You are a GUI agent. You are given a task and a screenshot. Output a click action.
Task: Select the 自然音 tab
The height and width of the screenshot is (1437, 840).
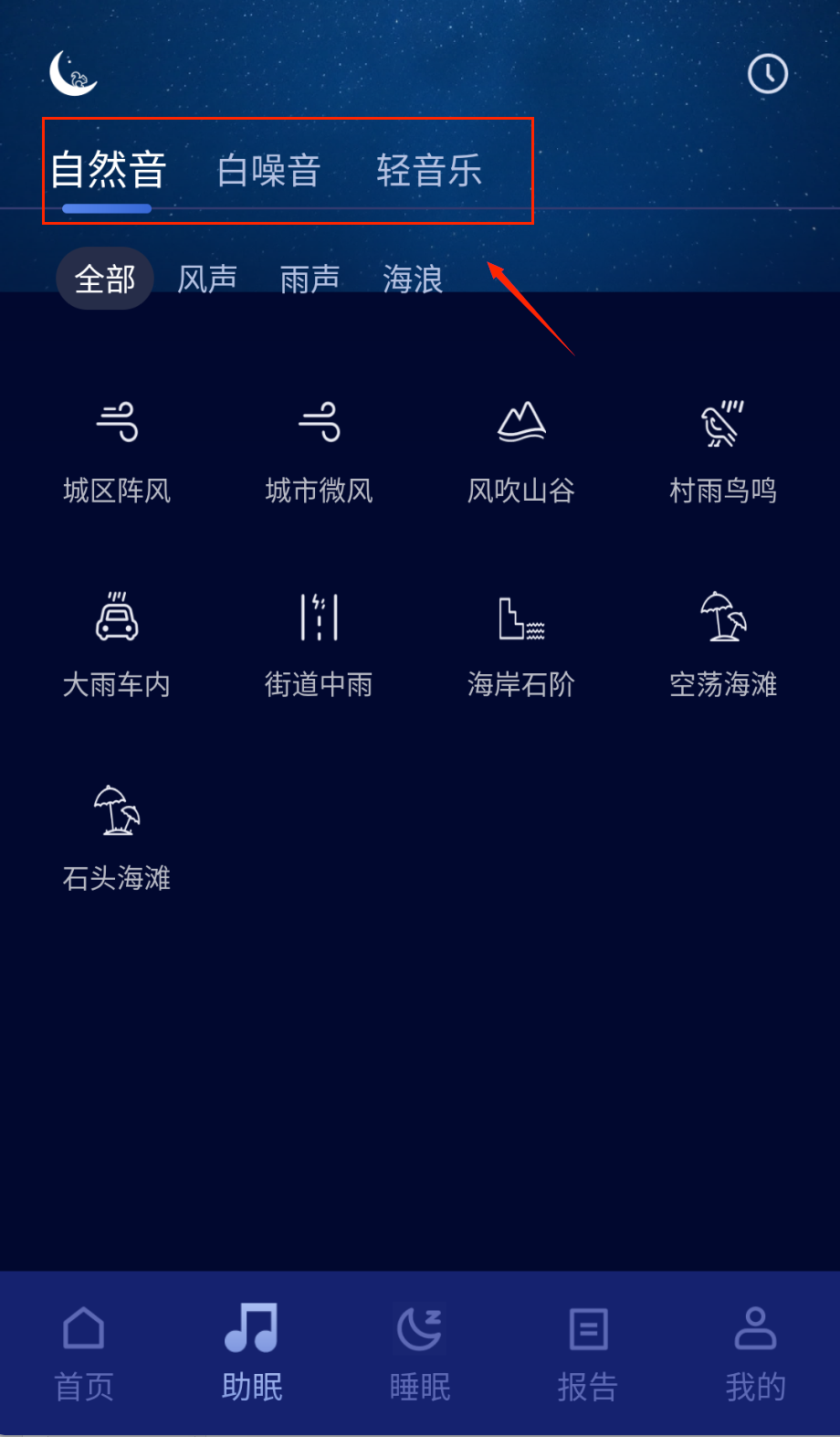pyautogui.click(x=108, y=171)
